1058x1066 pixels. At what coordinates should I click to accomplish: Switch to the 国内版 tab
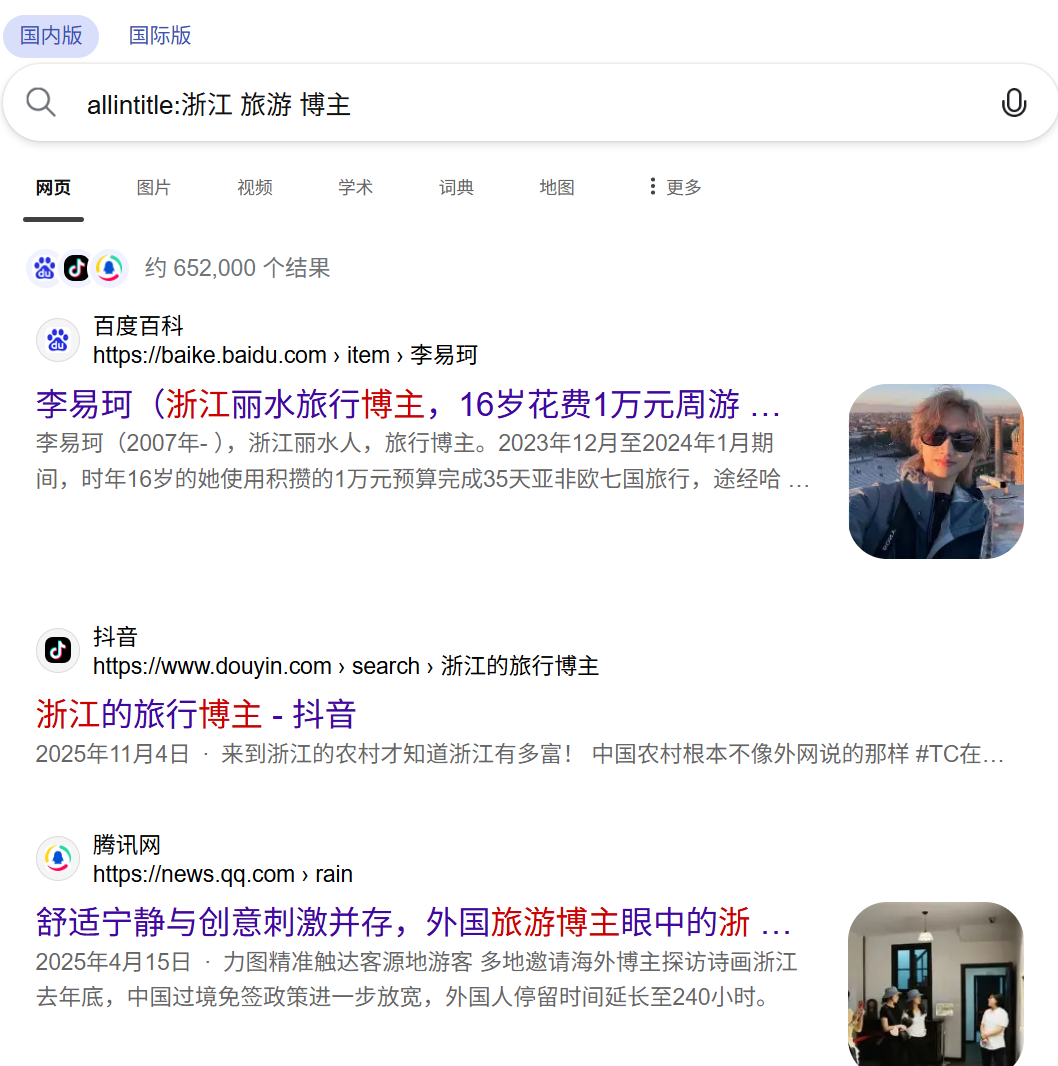[51, 36]
